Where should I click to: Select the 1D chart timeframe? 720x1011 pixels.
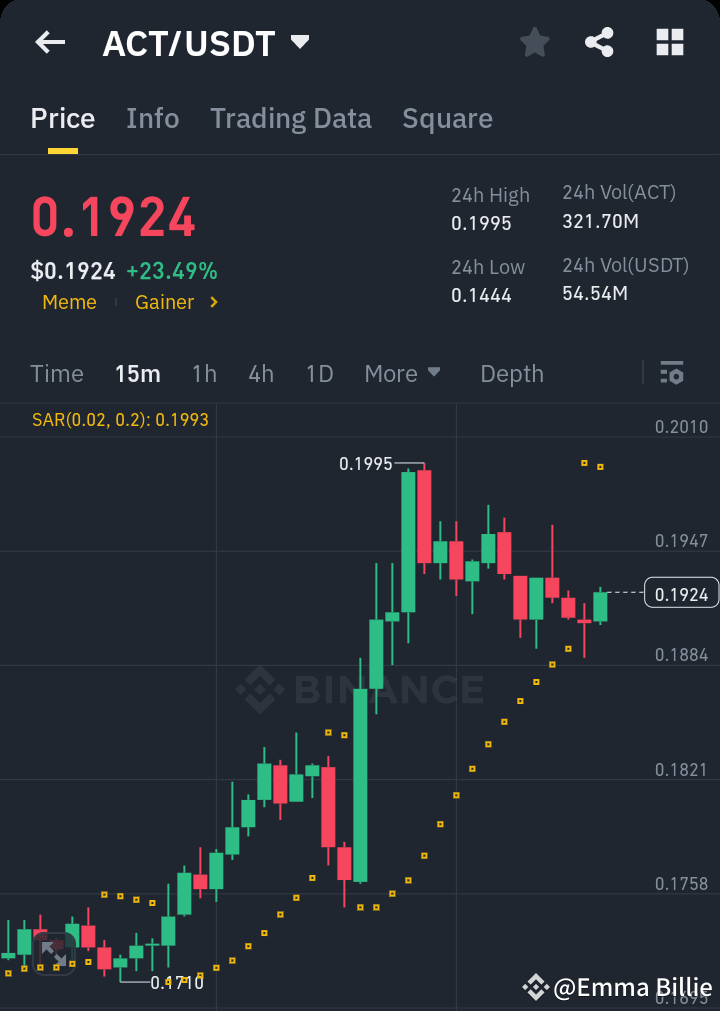319,373
